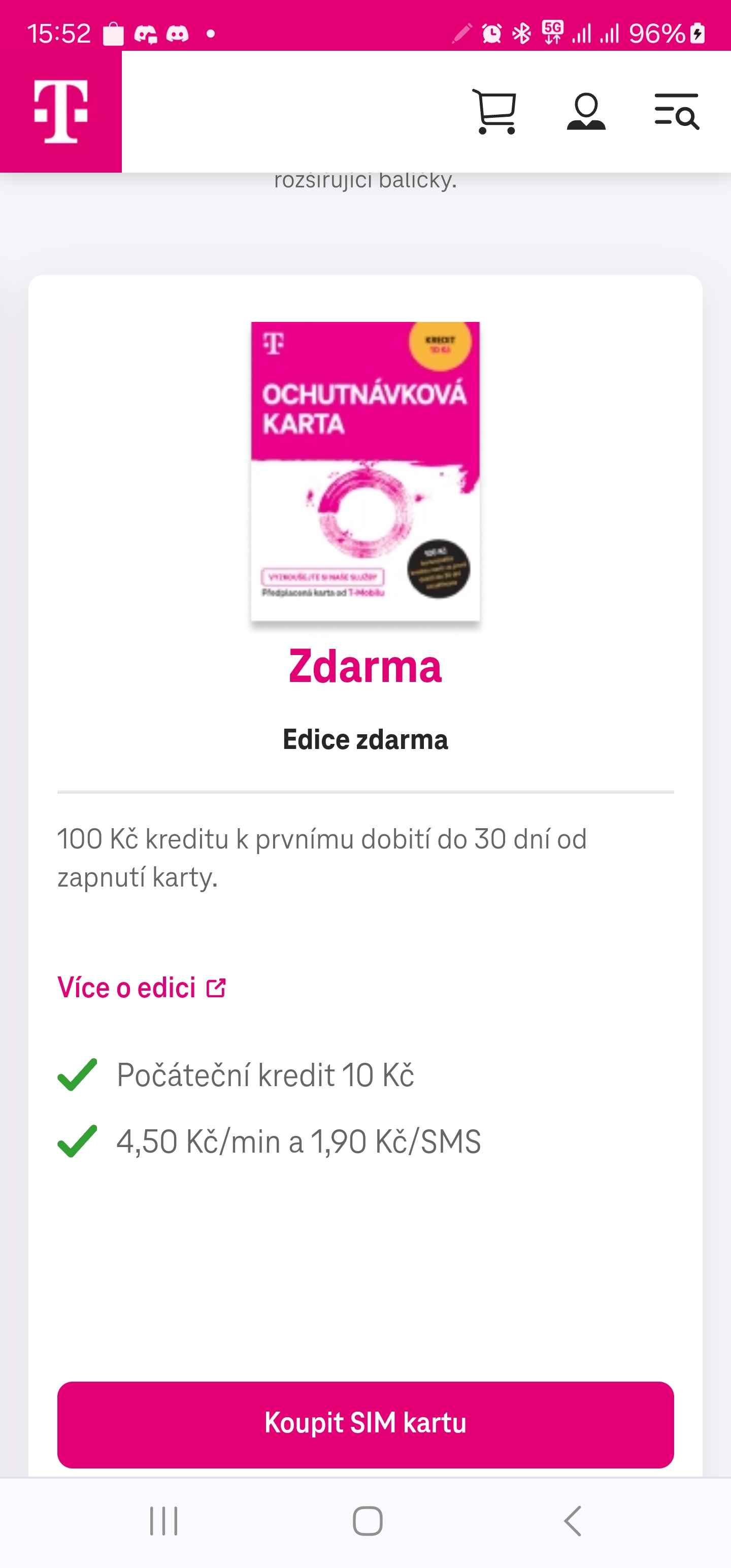
Task: Open the recent apps overview
Action: click(164, 1521)
